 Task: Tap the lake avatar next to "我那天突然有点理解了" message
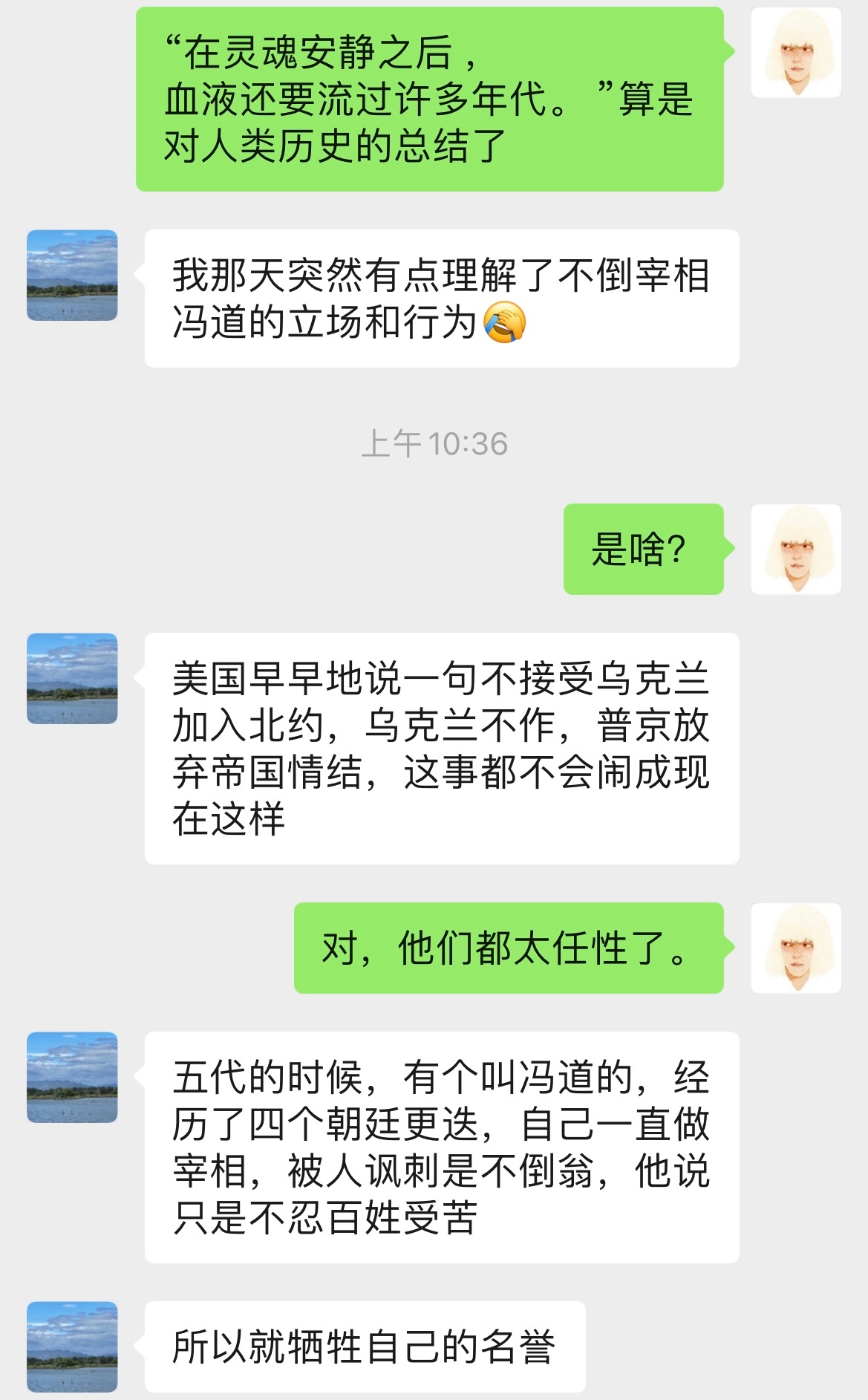pyautogui.click(x=72, y=276)
